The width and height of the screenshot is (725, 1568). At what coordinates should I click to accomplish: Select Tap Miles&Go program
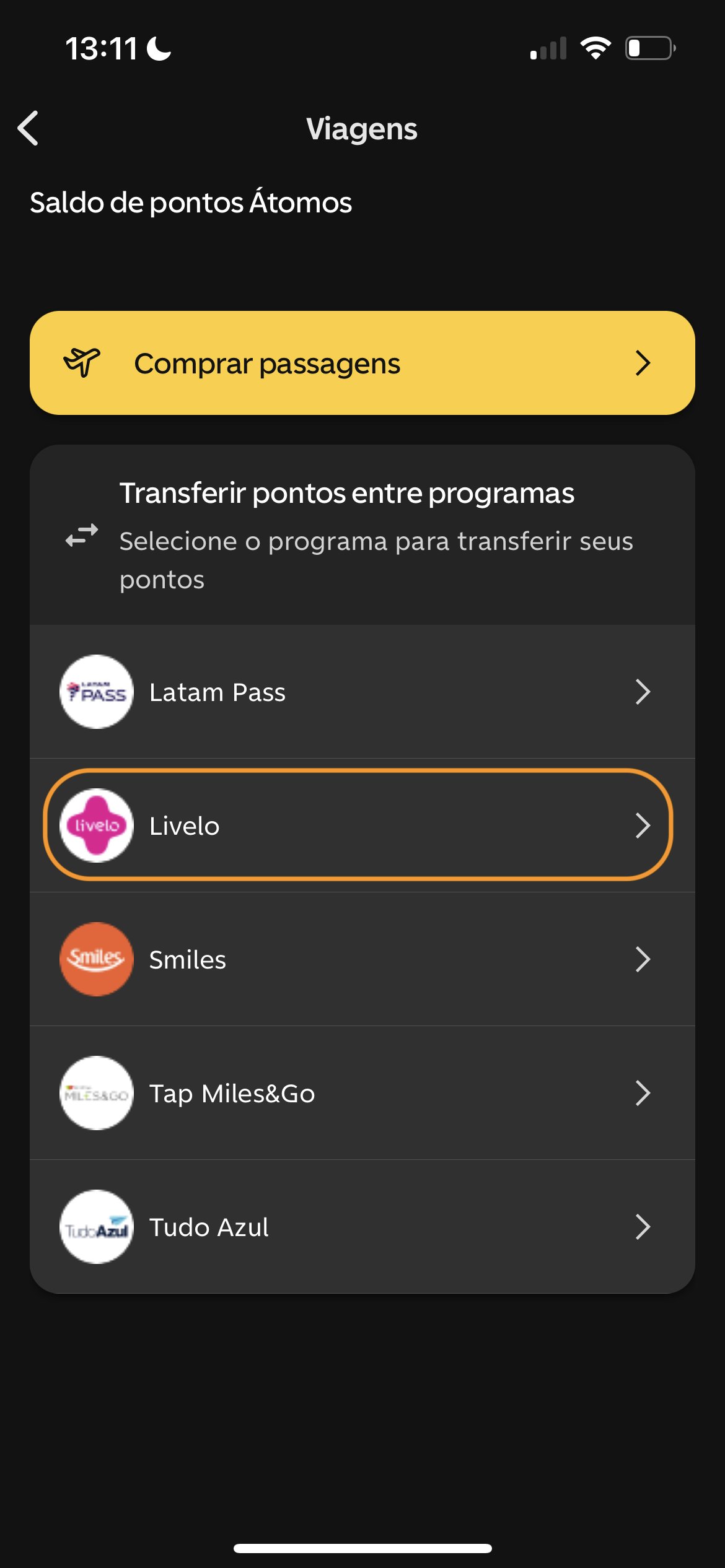tap(362, 1093)
